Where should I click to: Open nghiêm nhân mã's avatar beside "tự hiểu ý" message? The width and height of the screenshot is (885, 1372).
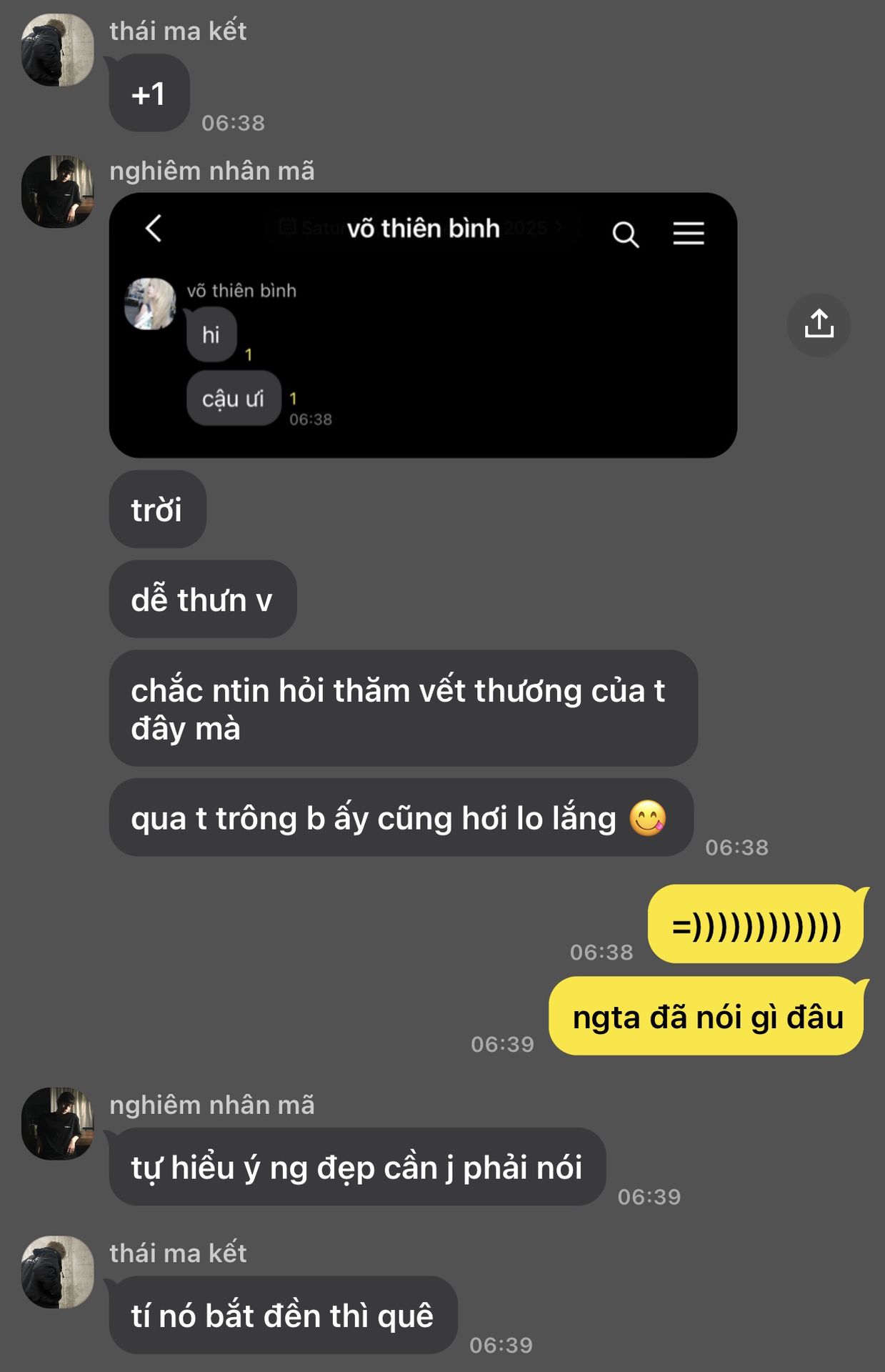57,1123
